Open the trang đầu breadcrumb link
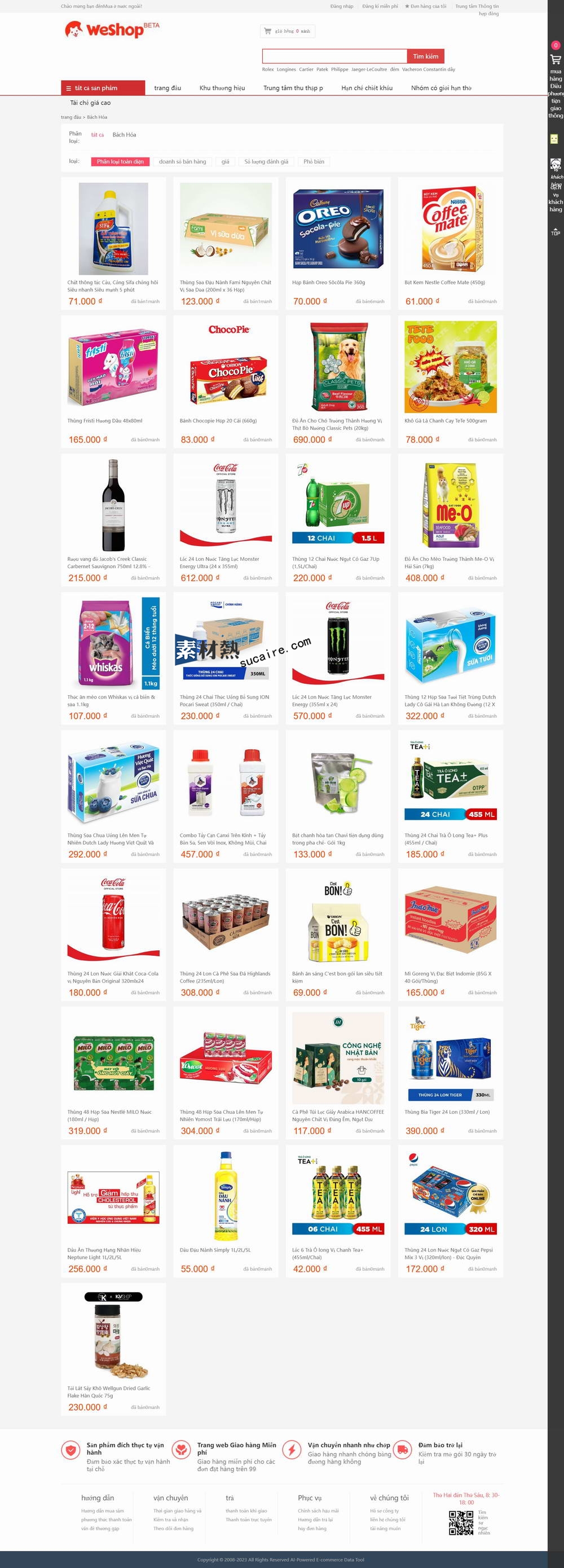This screenshot has height=1568, width=564. [70, 117]
